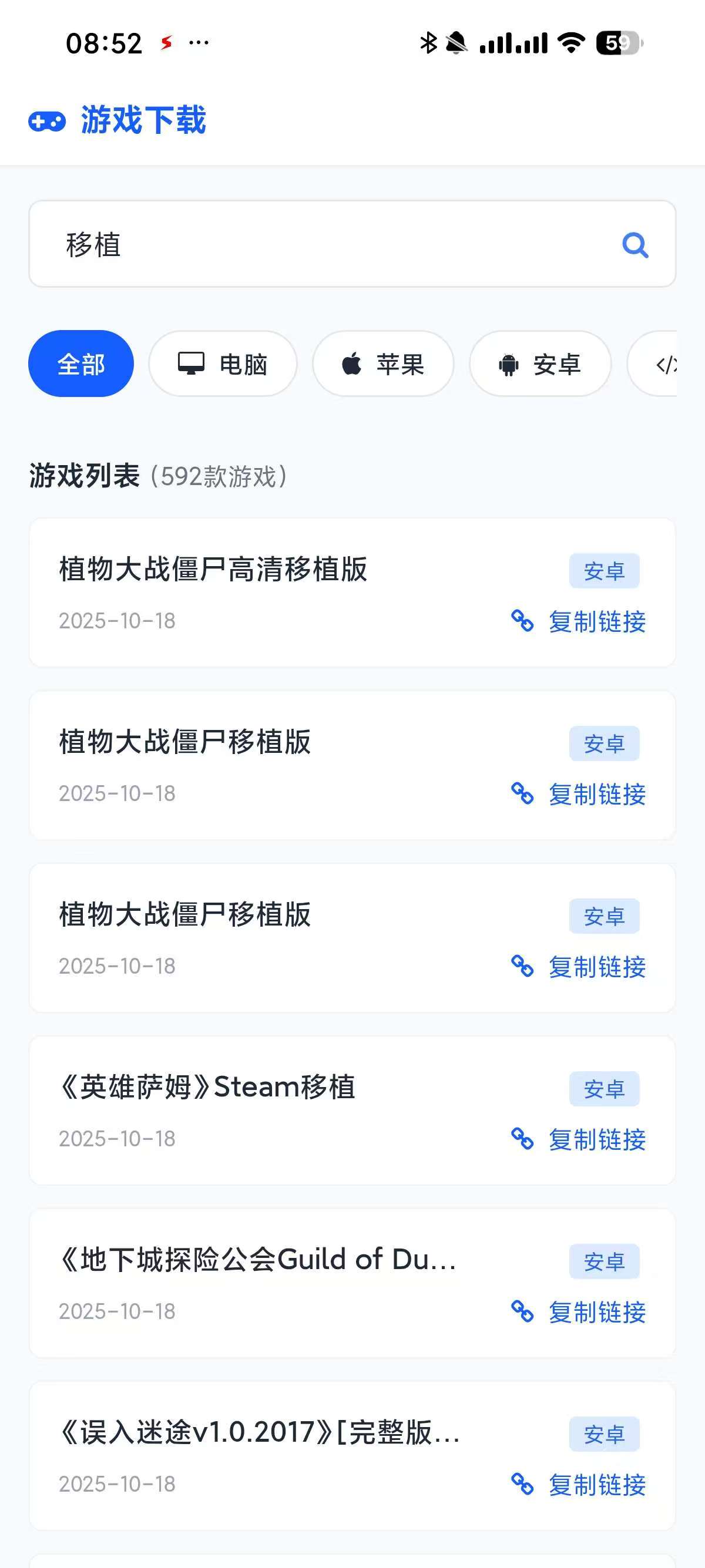Screen dimensions: 705x1568
Task: Switch to the 苹果 filter
Action: coord(383,364)
